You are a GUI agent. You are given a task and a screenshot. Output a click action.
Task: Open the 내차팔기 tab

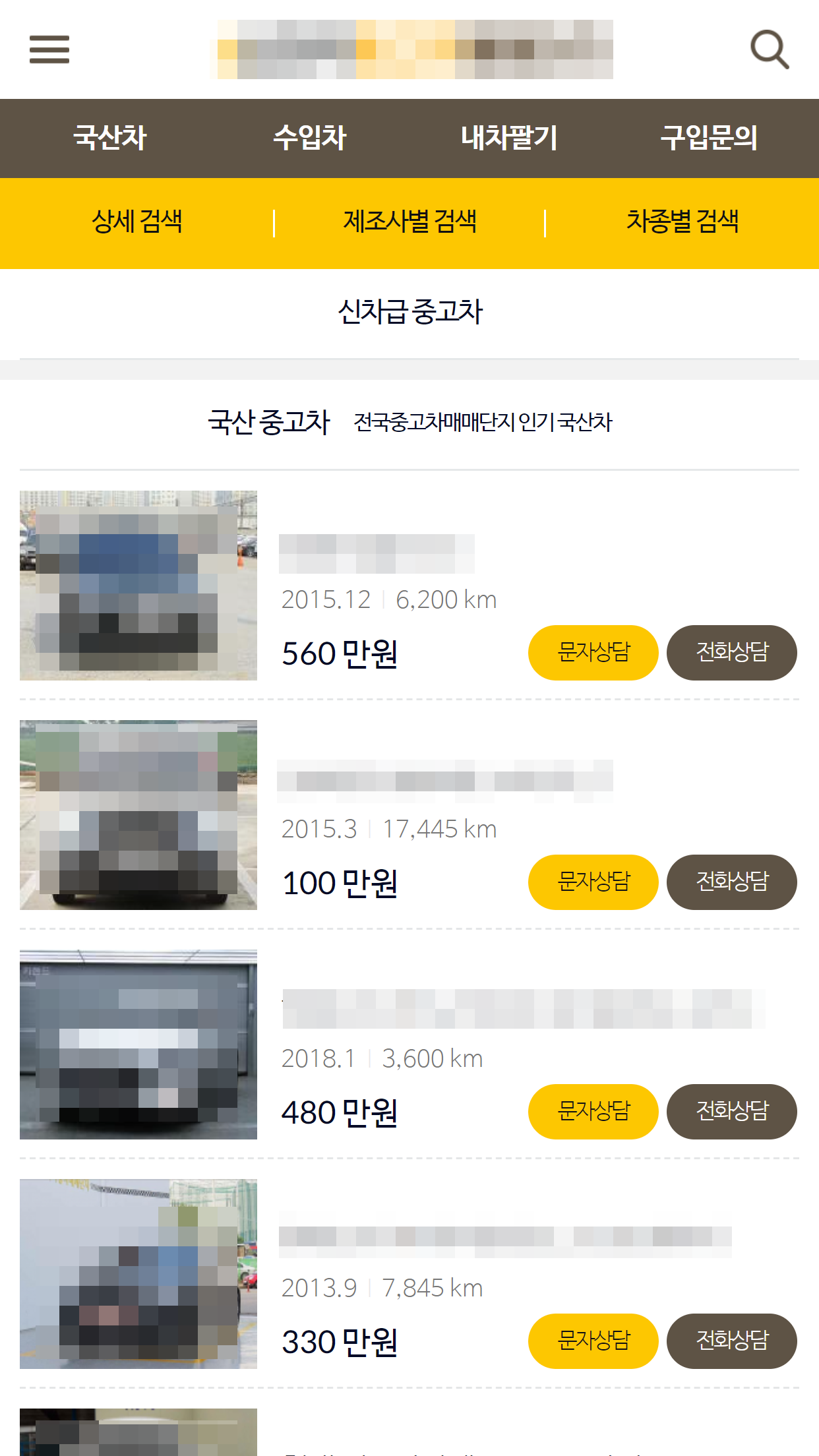pyautogui.click(x=509, y=138)
